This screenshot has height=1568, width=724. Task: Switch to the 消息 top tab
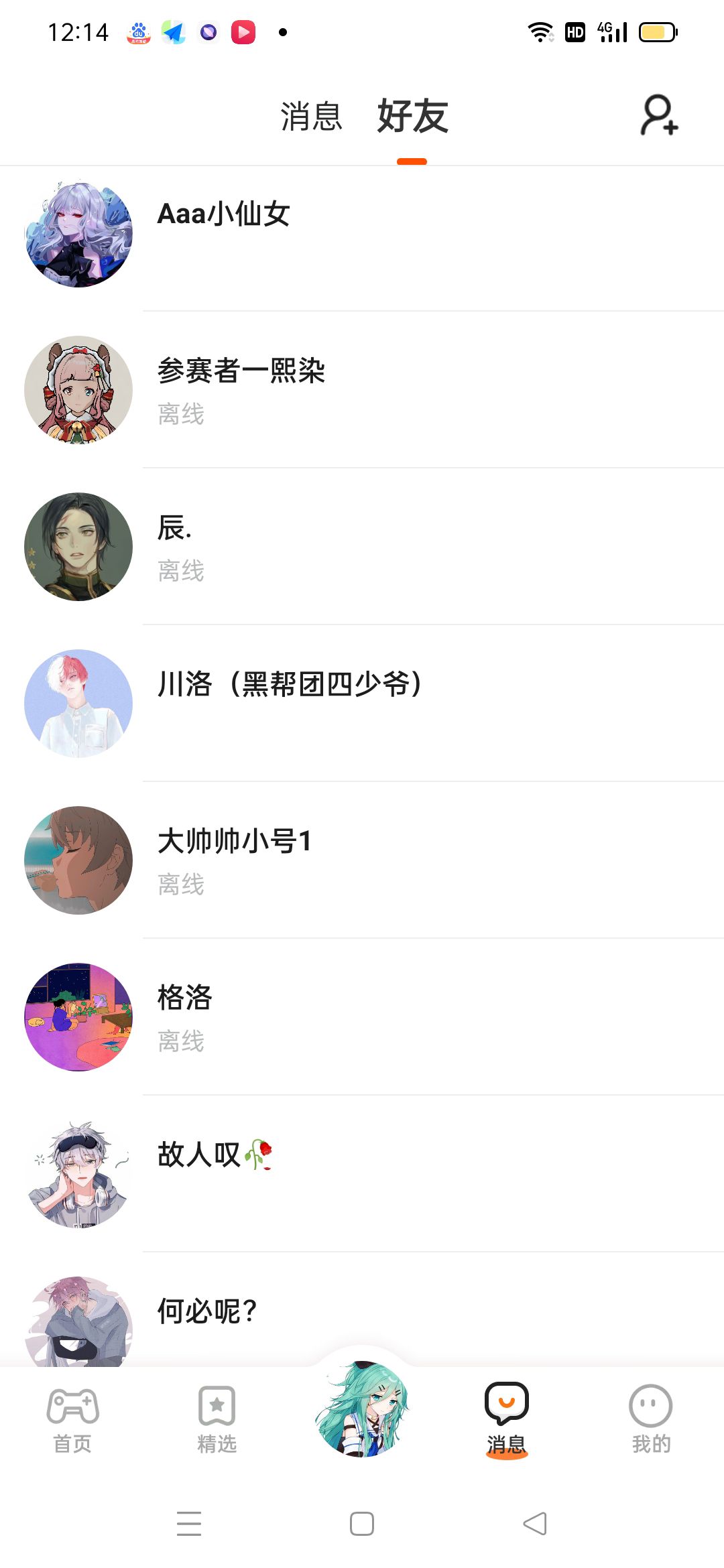[x=311, y=117]
